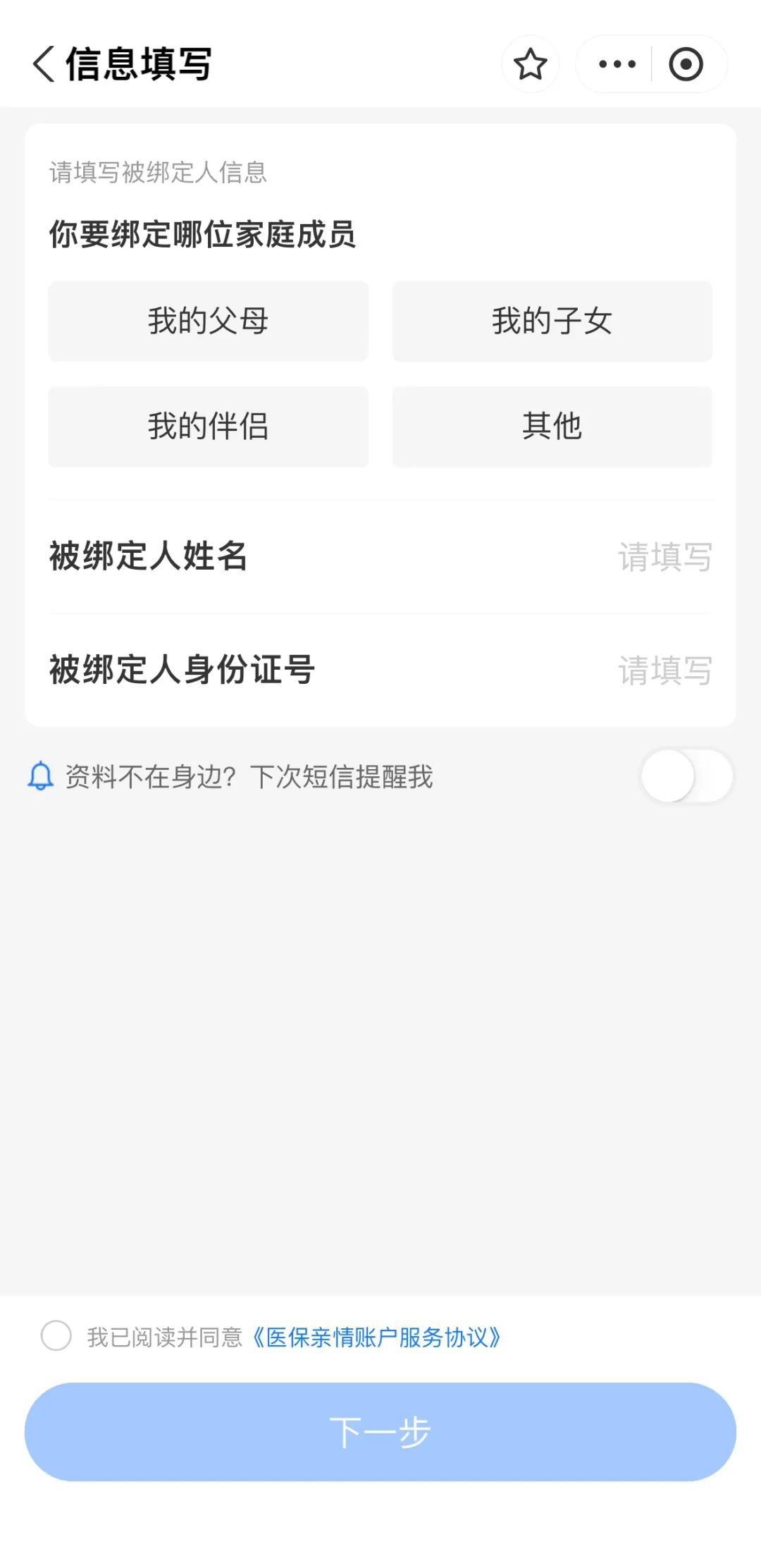Select 我的子女 as family member type
This screenshot has width=761, height=1568.
[552, 321]
